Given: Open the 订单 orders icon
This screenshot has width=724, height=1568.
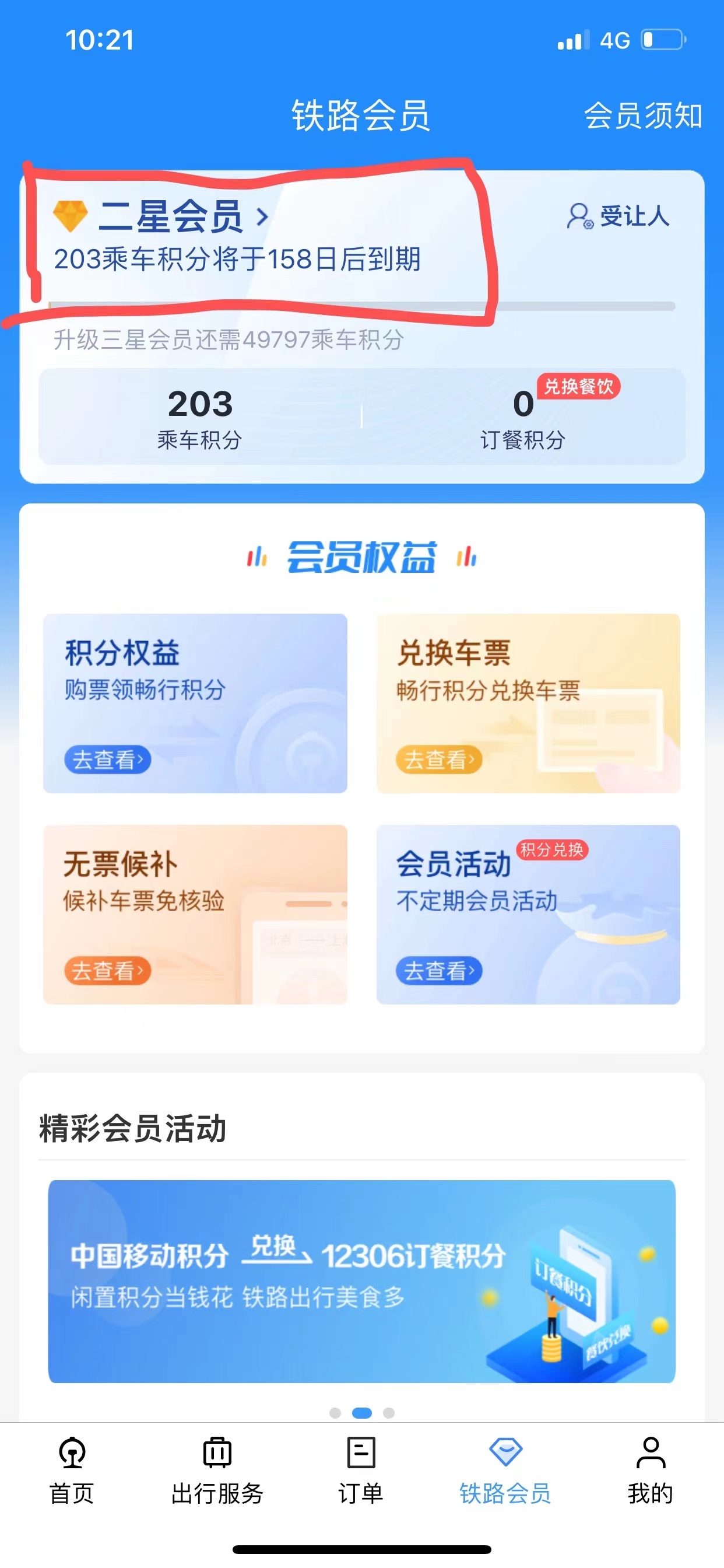Looking at the screenshot, I should coord(361,1461).
